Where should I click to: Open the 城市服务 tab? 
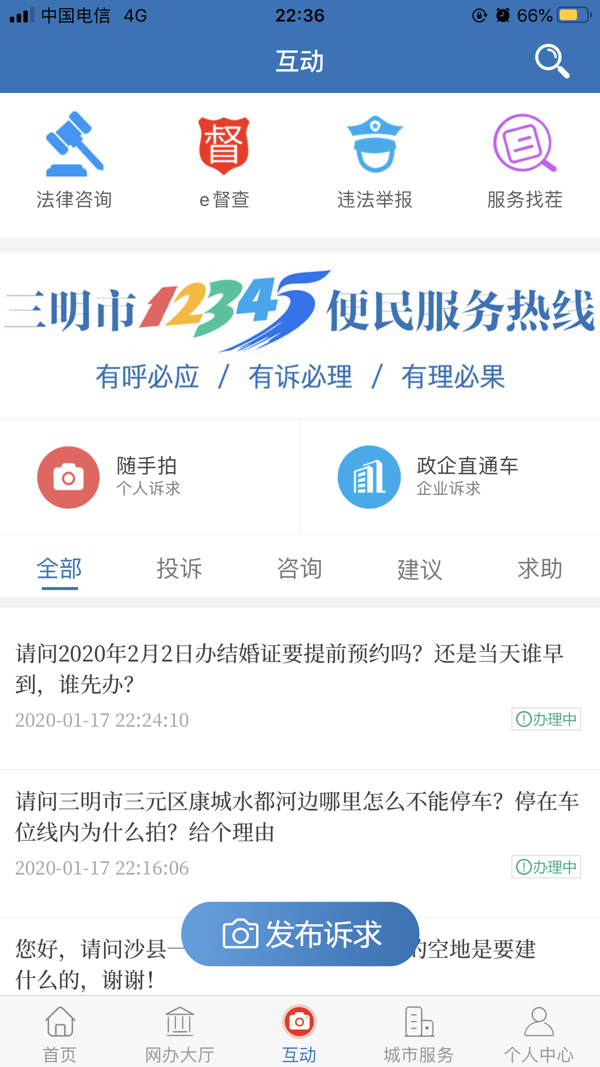(419, 1033)
